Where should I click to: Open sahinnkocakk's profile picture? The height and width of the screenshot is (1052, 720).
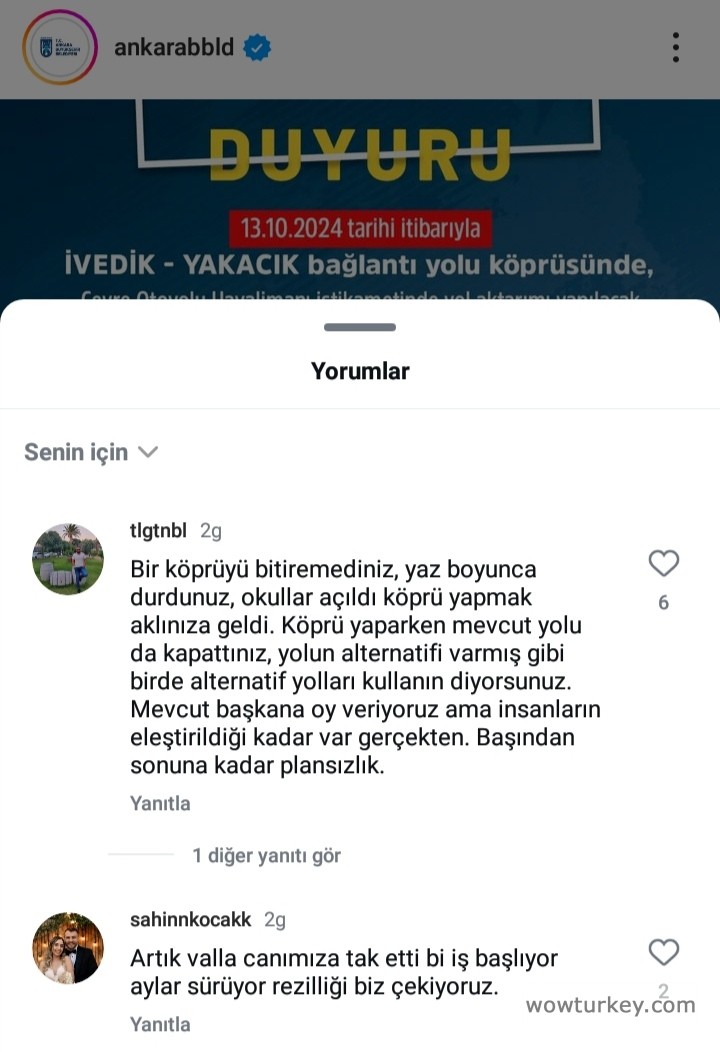click(68, 948)
